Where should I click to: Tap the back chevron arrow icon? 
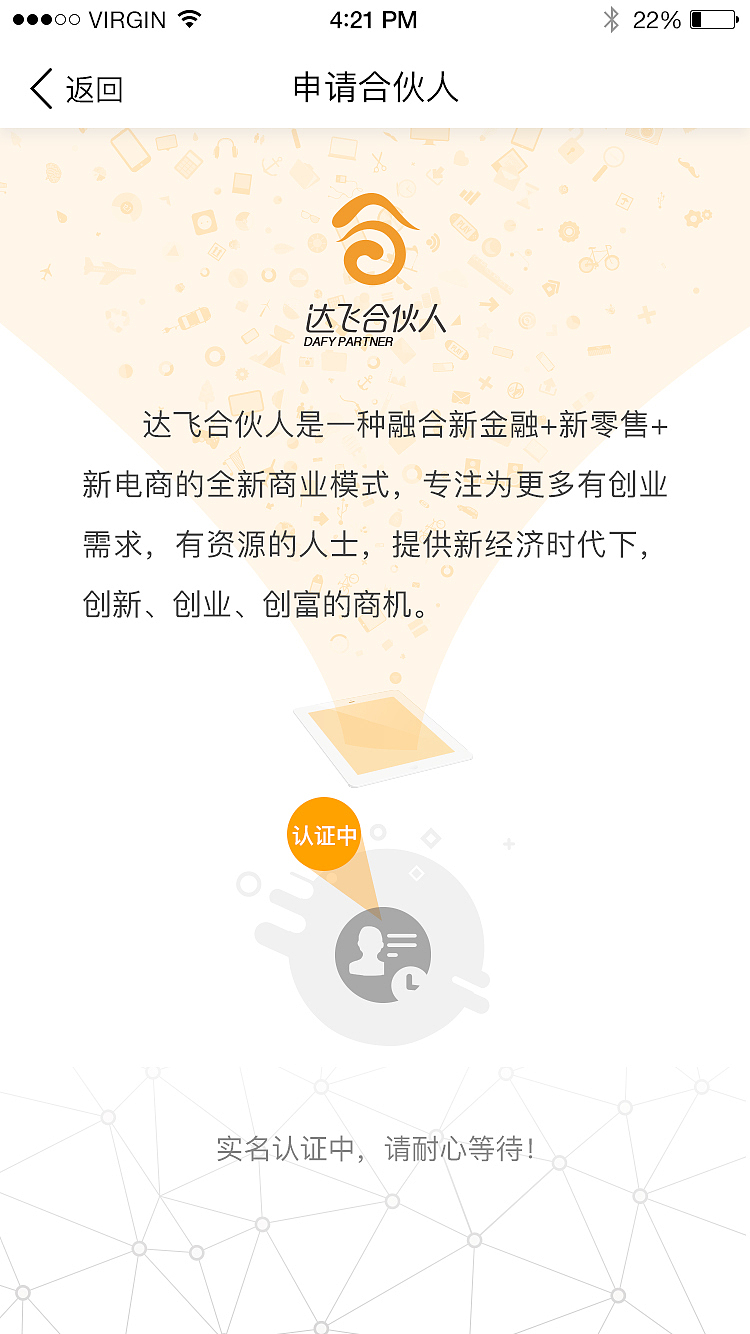(40, 89)
